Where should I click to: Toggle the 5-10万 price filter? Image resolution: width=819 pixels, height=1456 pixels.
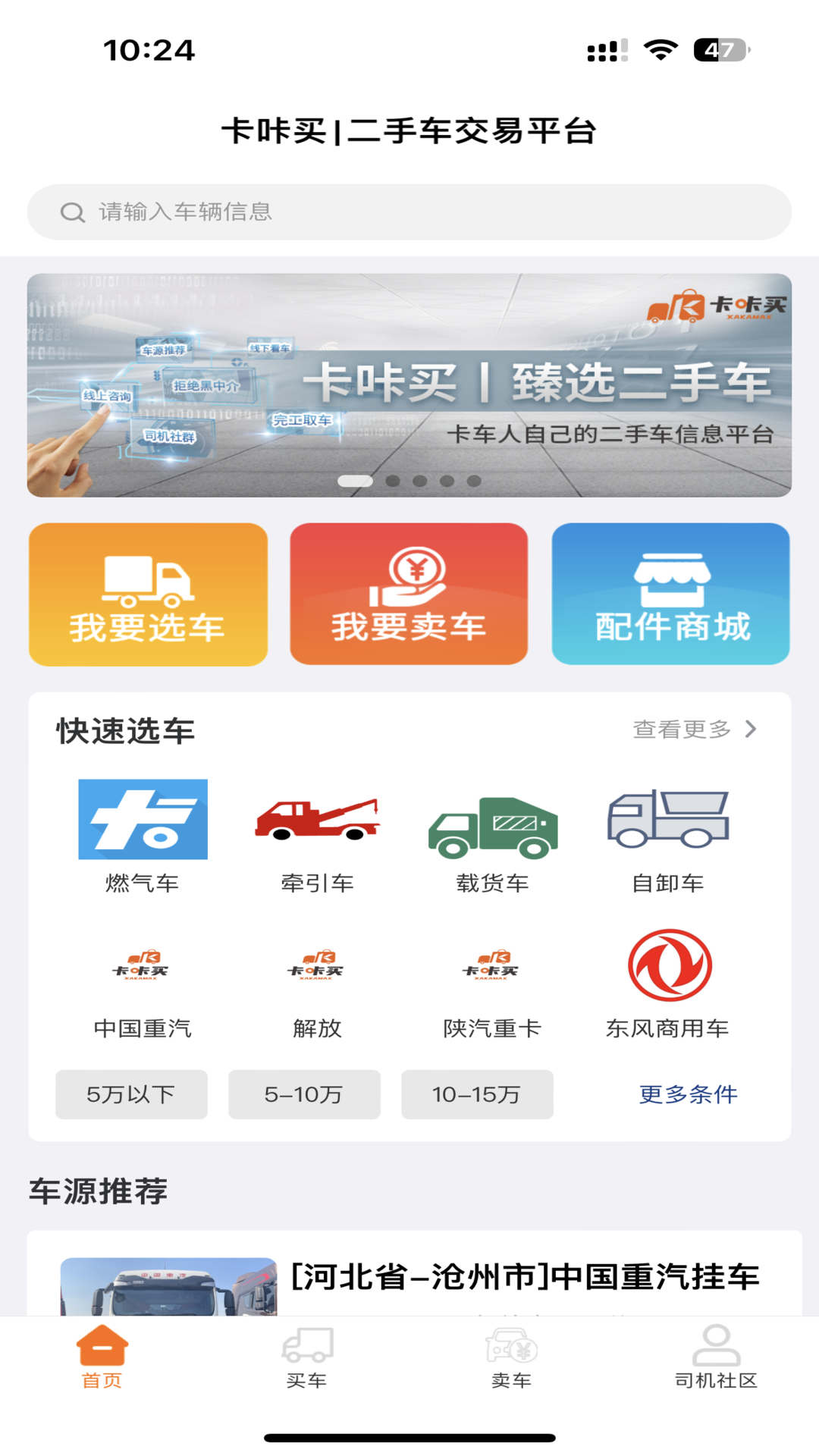[303, 1094]
